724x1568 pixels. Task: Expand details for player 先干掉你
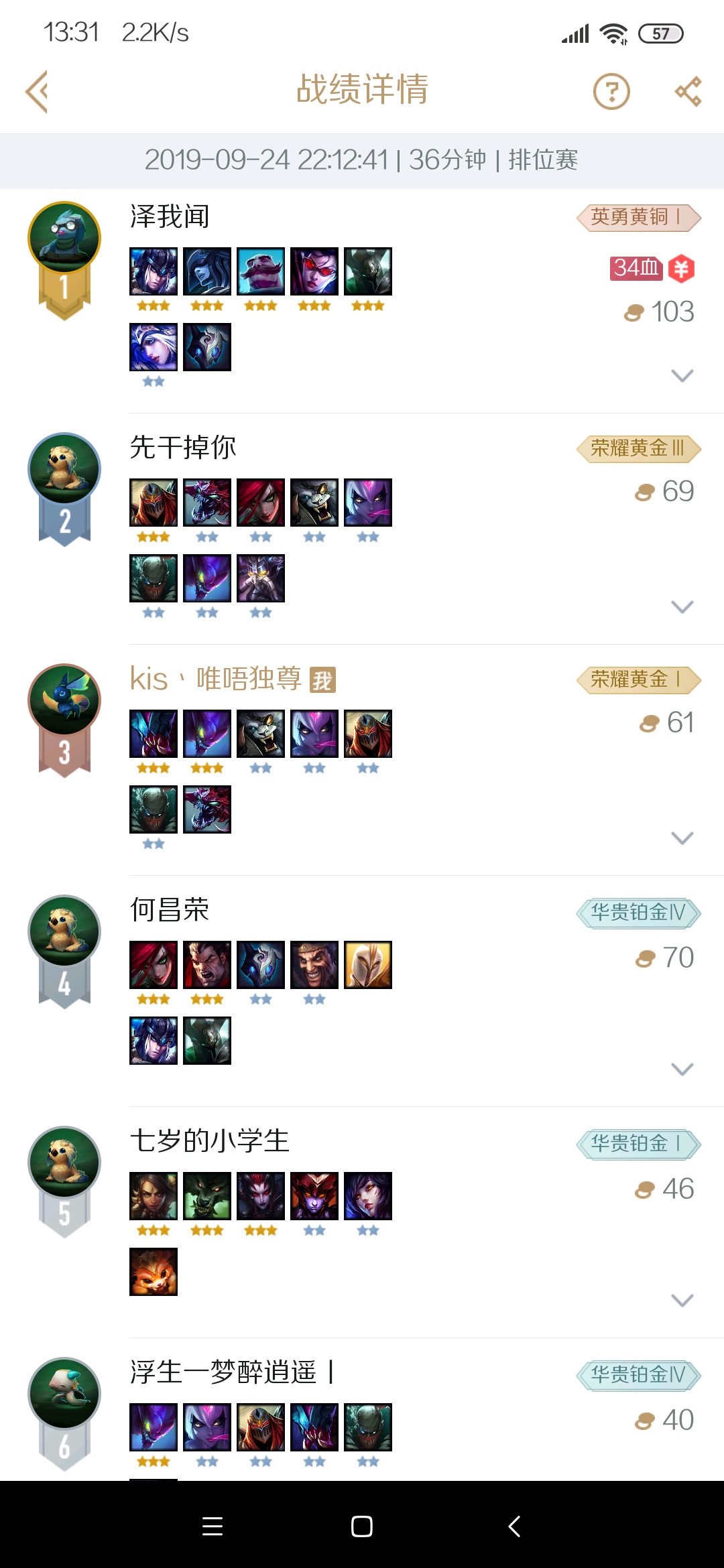pyautogui.click(x=682, y=606)
